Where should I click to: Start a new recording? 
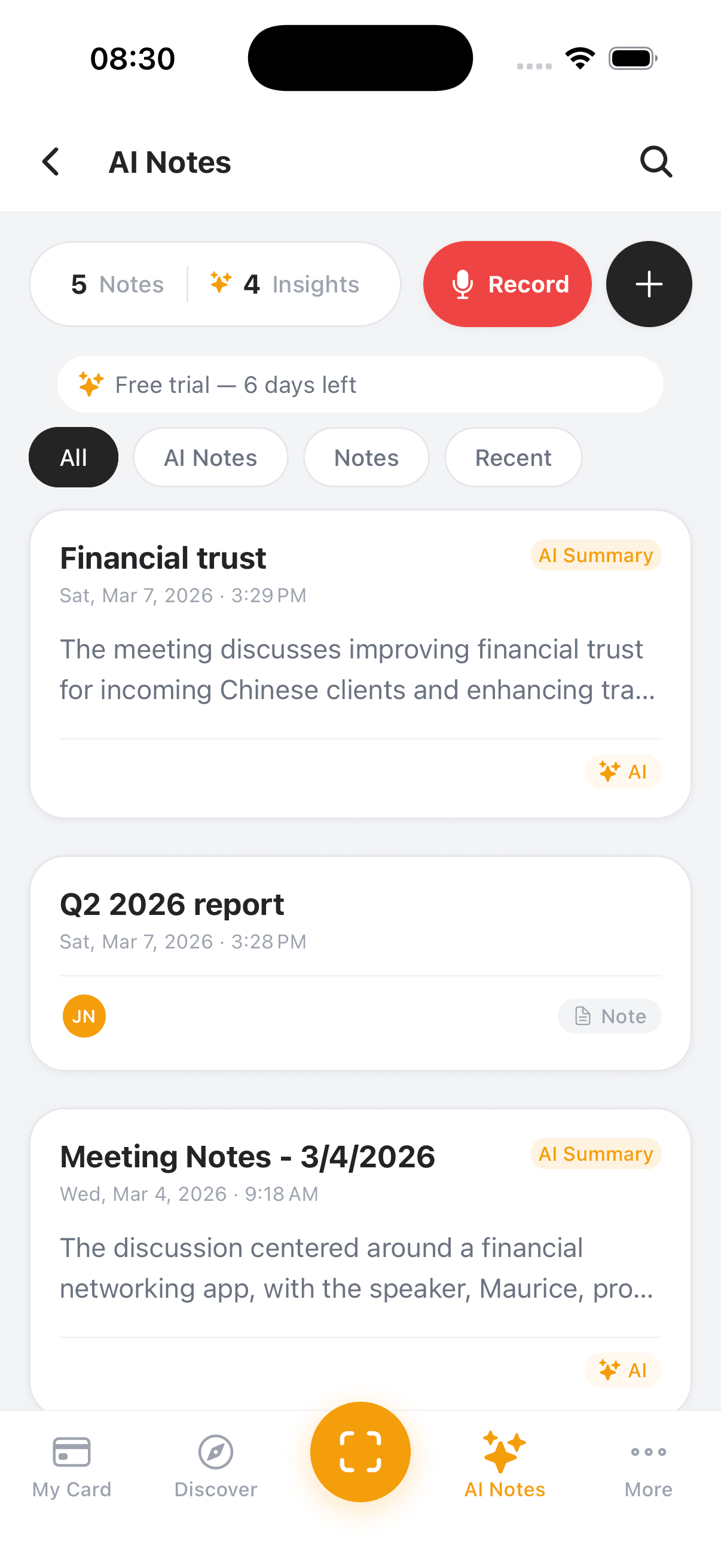pos(507,284)
